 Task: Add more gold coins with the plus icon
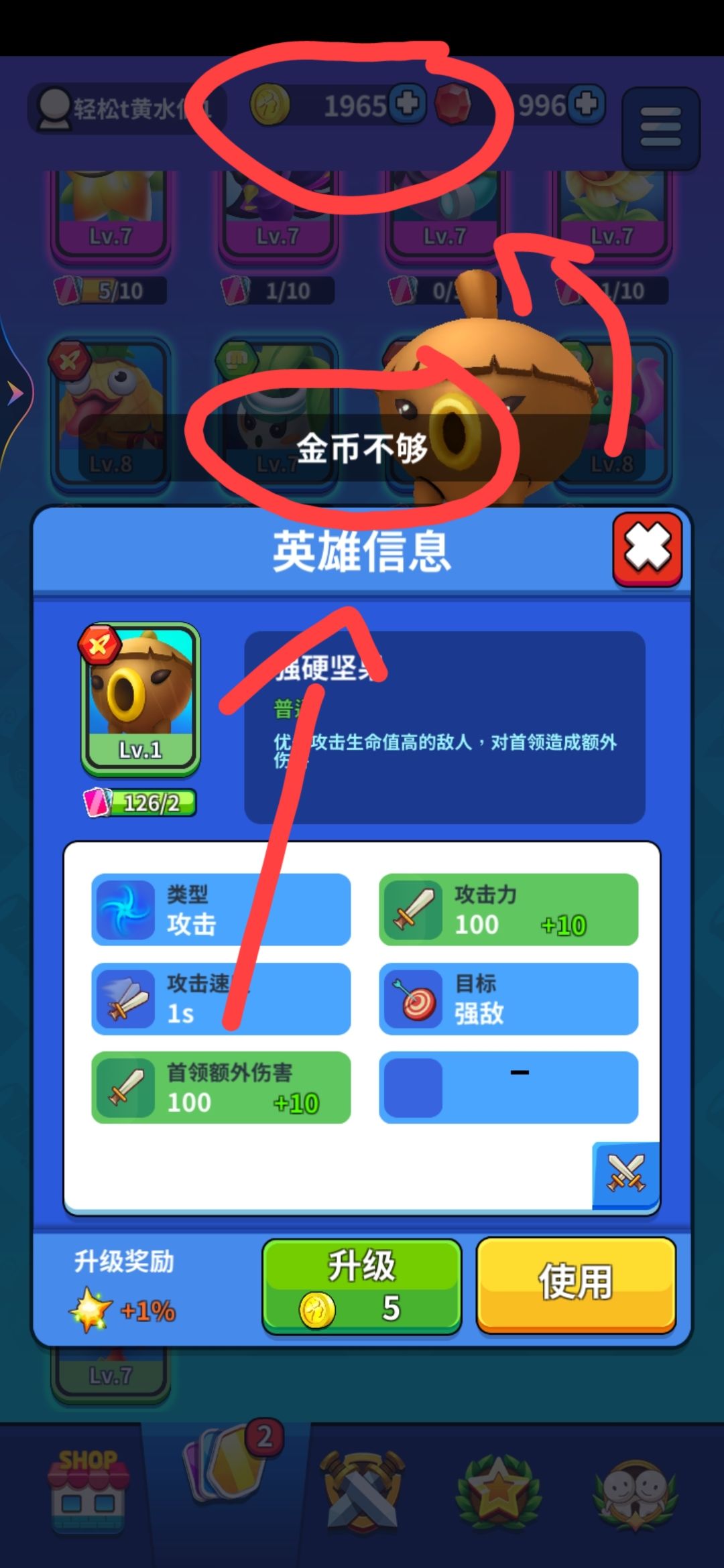[x=408, y=105]
